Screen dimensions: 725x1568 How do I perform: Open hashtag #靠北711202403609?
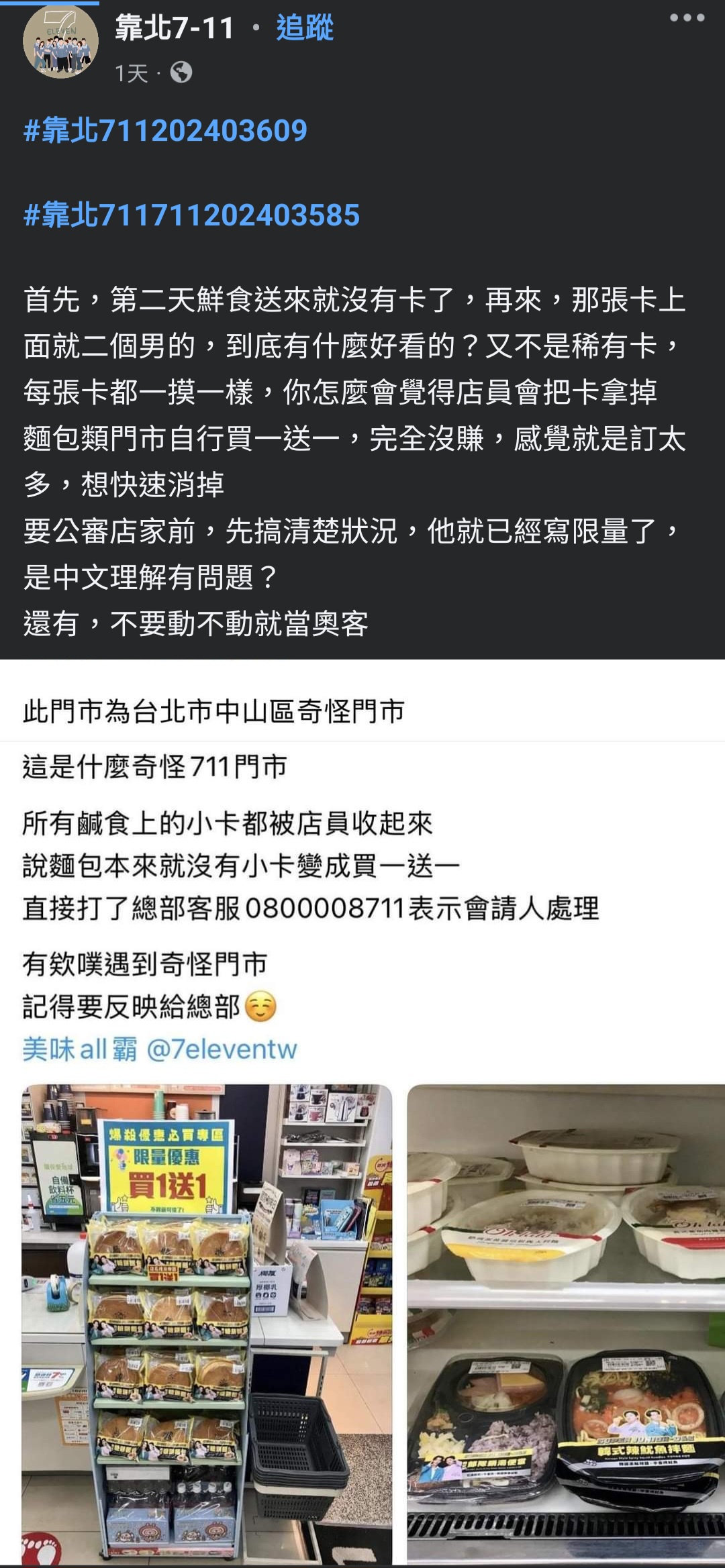tap(165, 131)
